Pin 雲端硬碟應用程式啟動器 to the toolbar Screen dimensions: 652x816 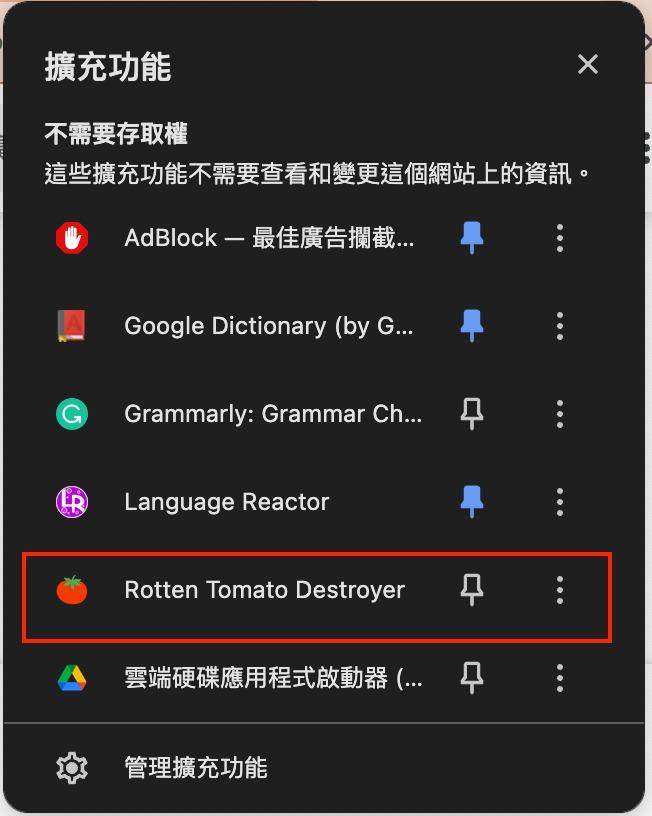pos(472,679)
